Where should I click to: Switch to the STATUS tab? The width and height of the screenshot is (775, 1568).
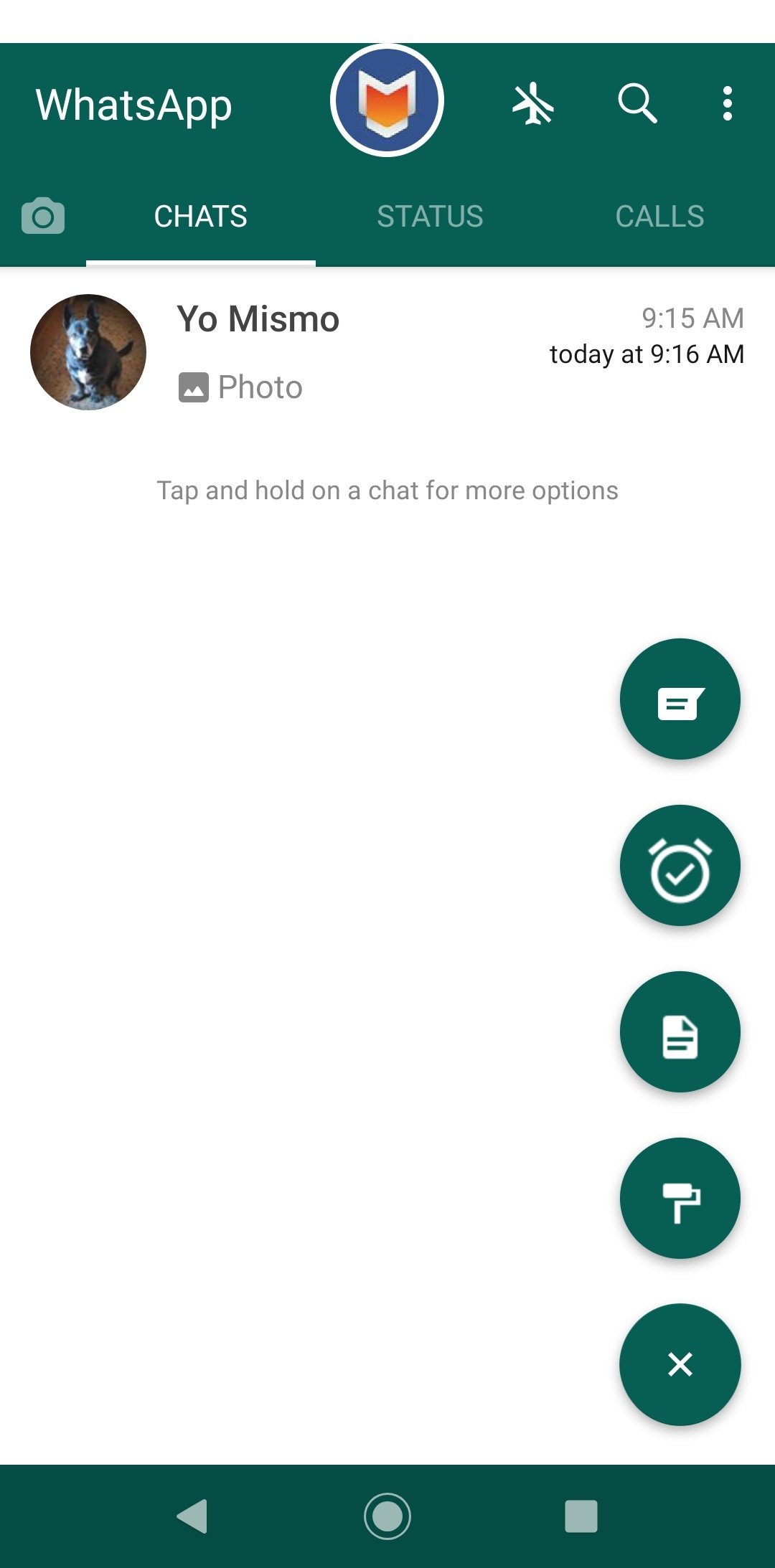pos(431,216)
